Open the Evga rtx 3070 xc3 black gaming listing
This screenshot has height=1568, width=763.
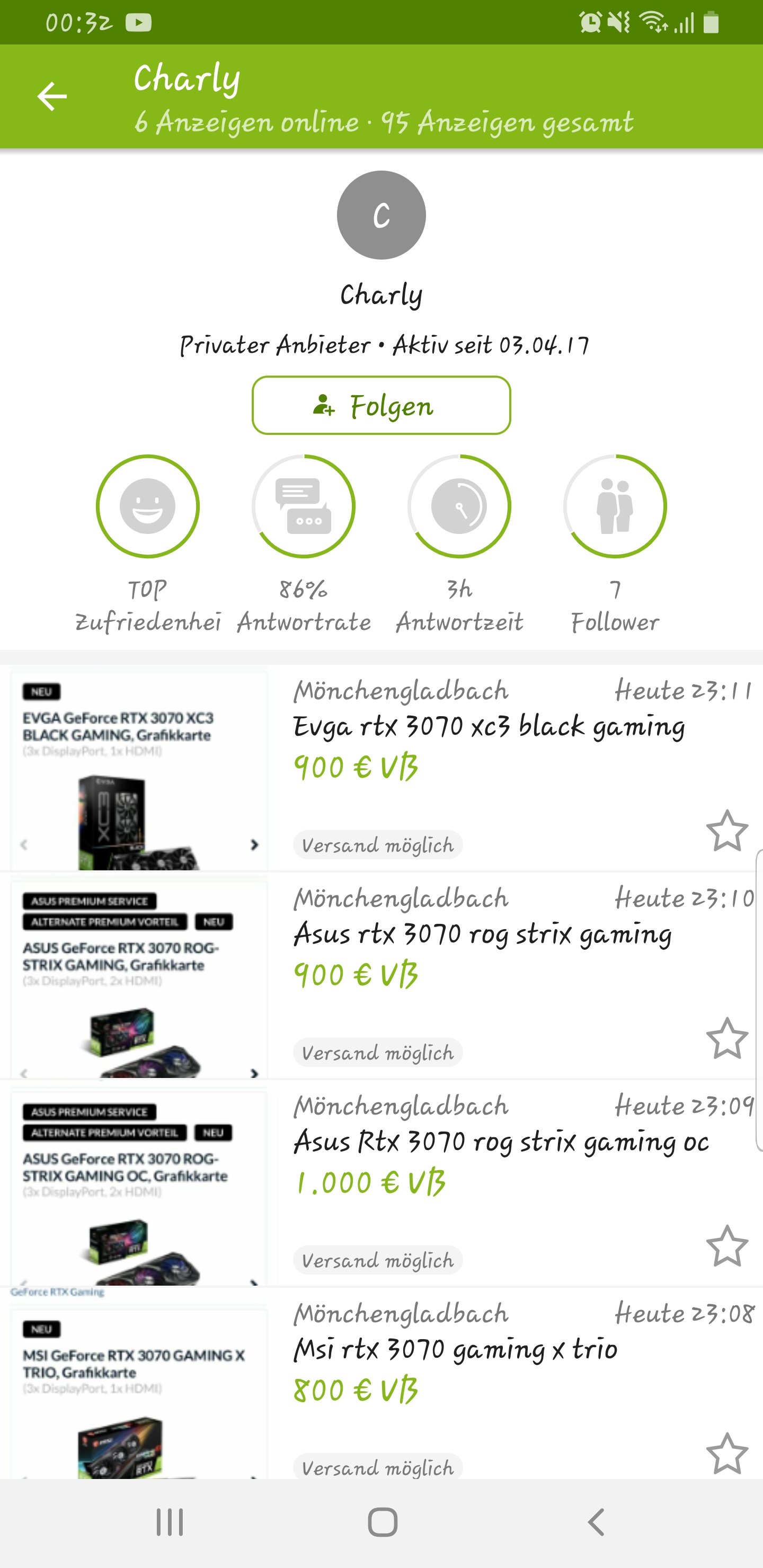coord(489,727)
